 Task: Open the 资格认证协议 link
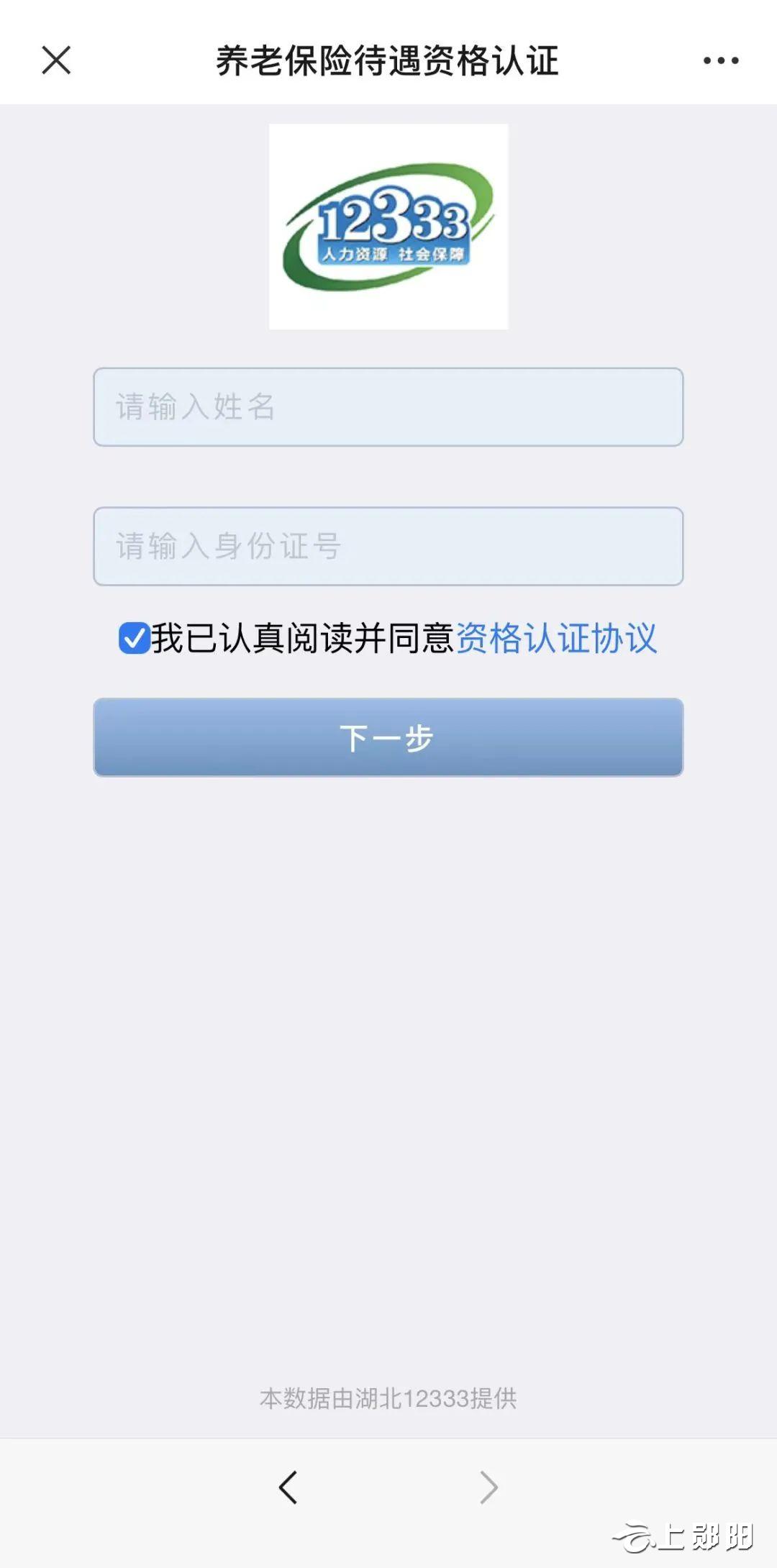[556, 638]
